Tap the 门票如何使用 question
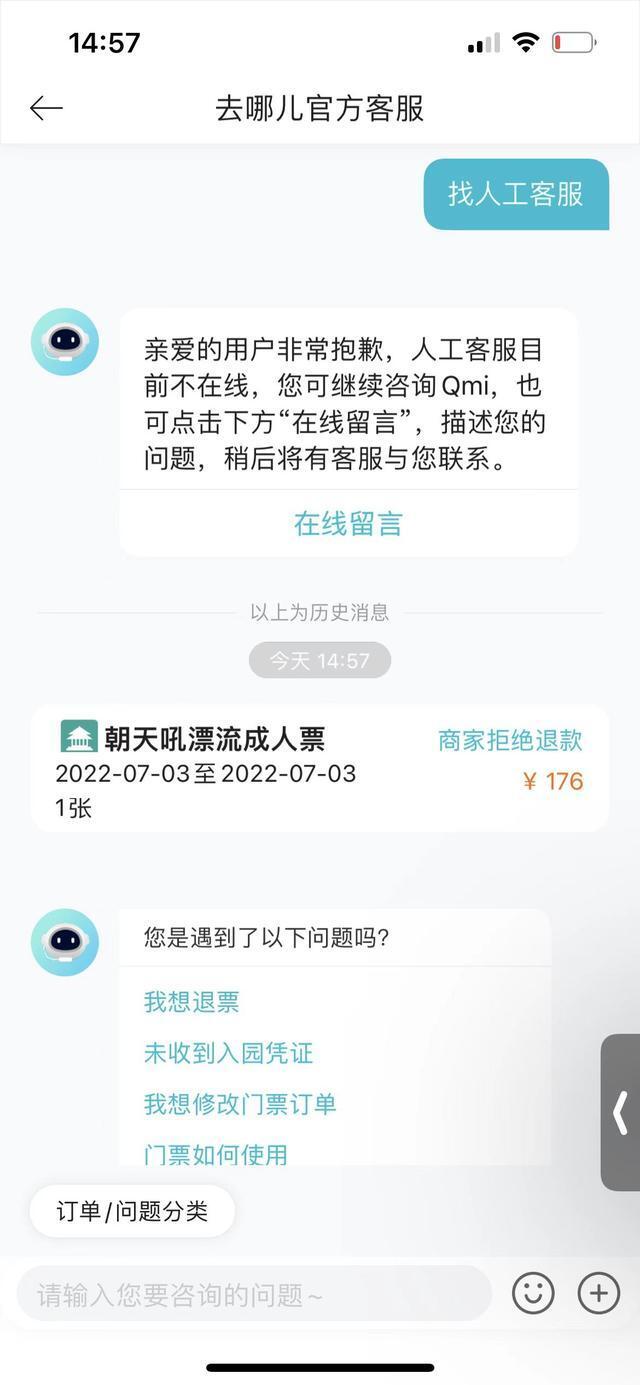 tap(216, 1154)
